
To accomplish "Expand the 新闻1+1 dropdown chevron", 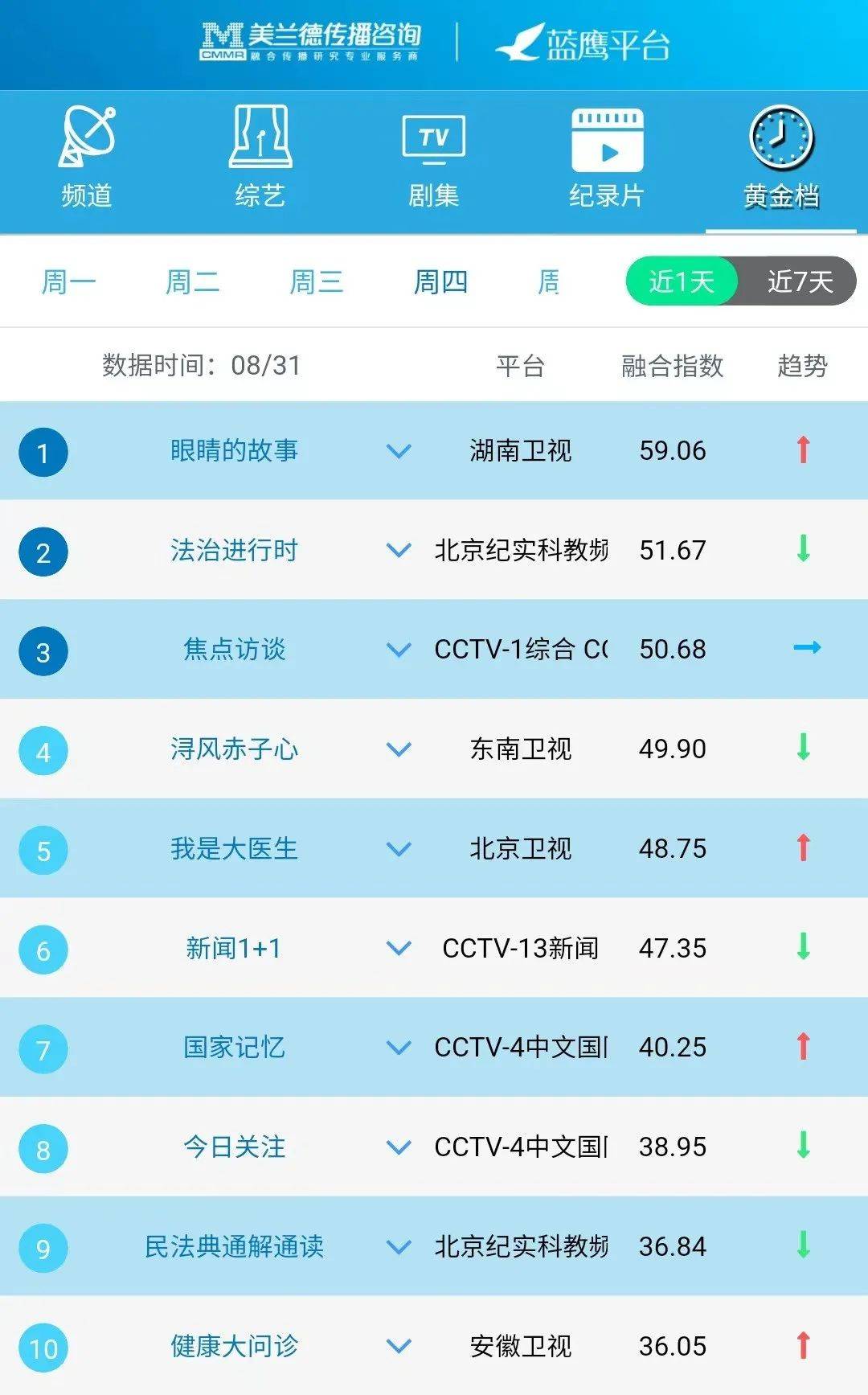I will tap(397, 949).
